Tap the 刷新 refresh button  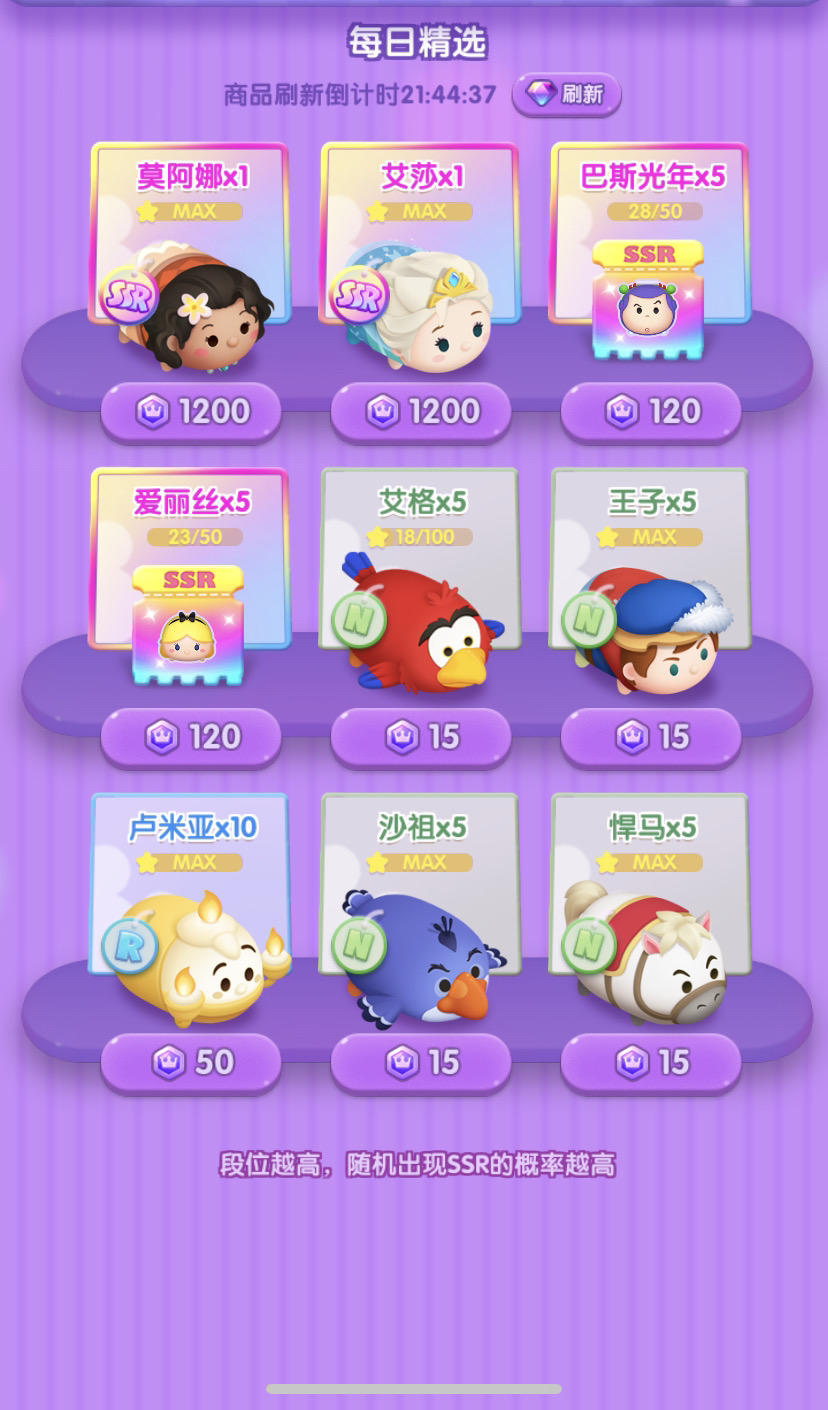pyautogui.click(x=566, y=95)
